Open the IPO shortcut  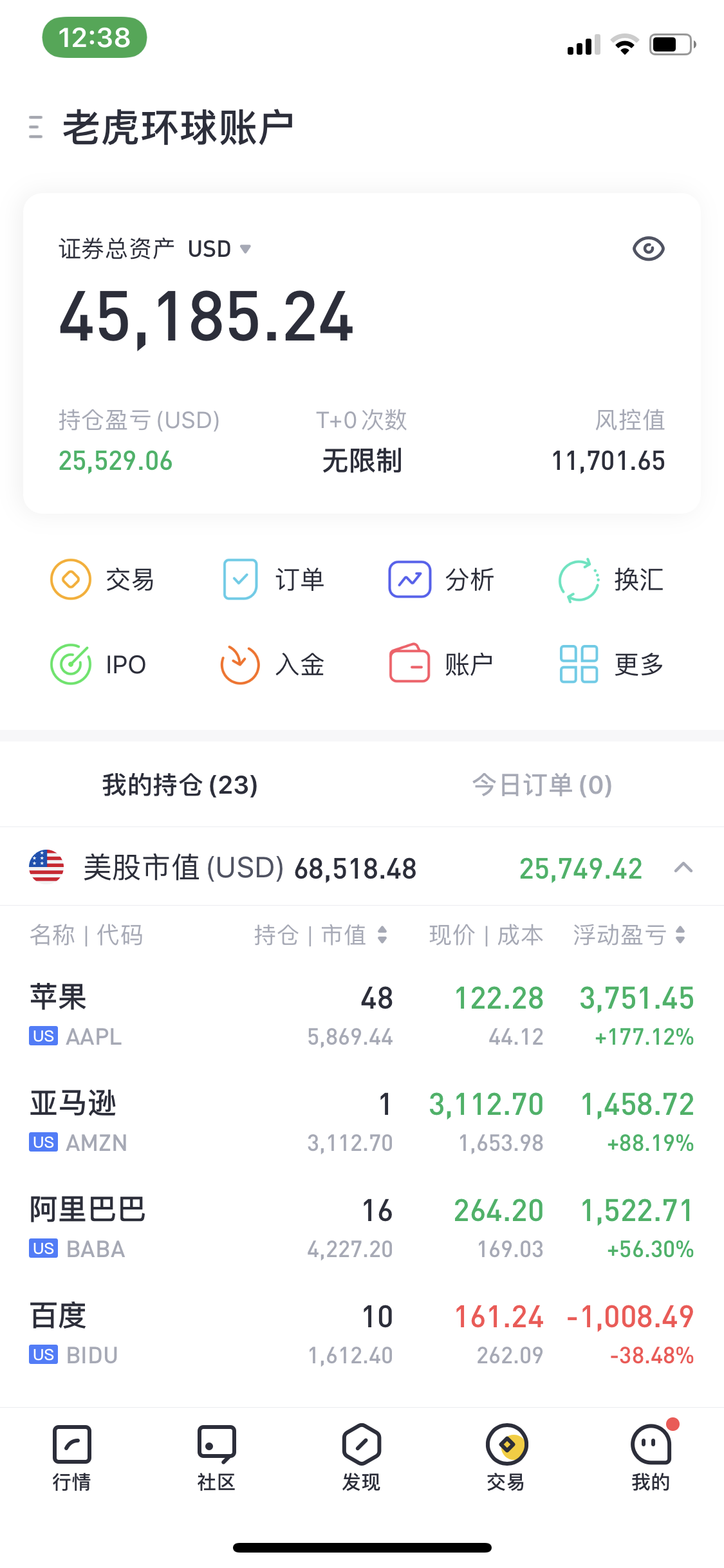pos(99,664)
